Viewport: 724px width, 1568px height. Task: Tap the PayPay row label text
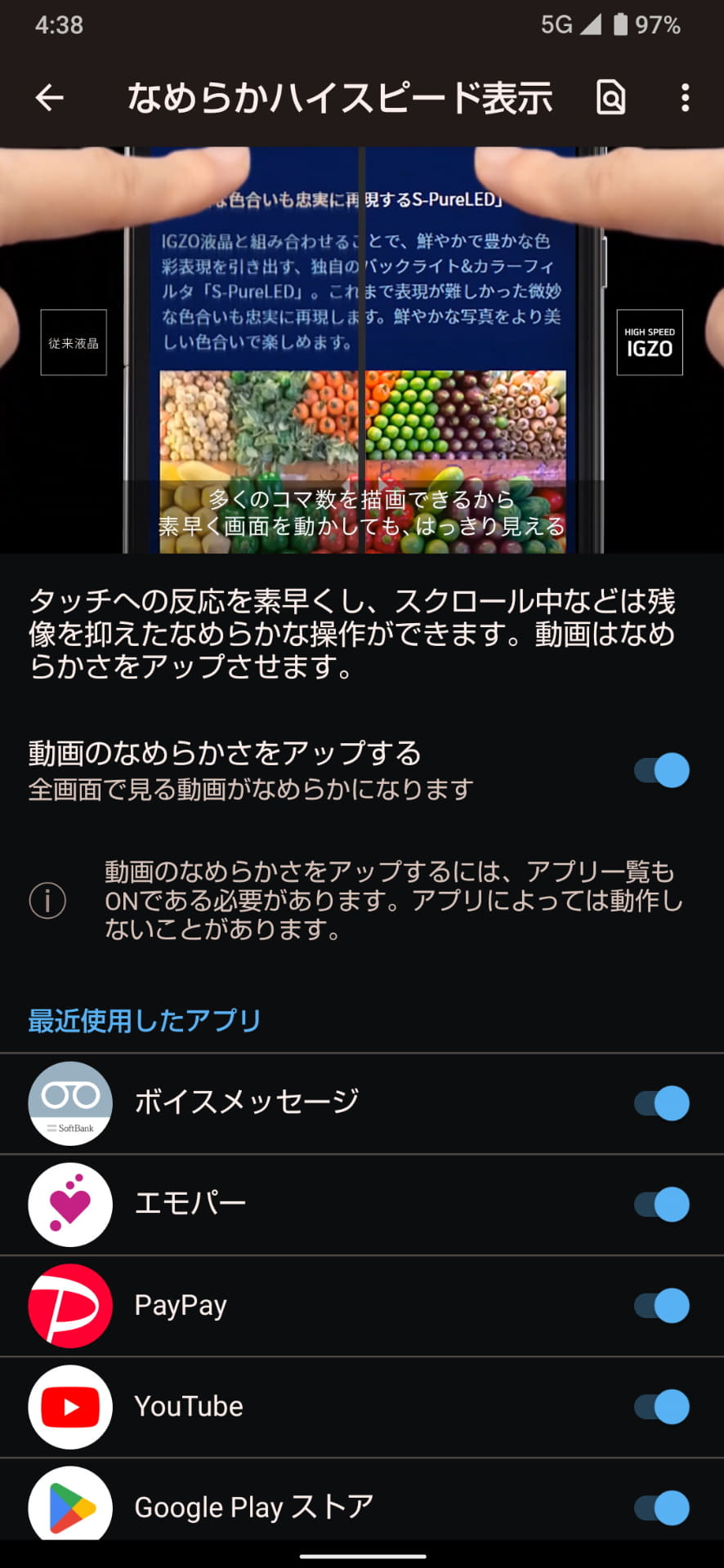181,1305
